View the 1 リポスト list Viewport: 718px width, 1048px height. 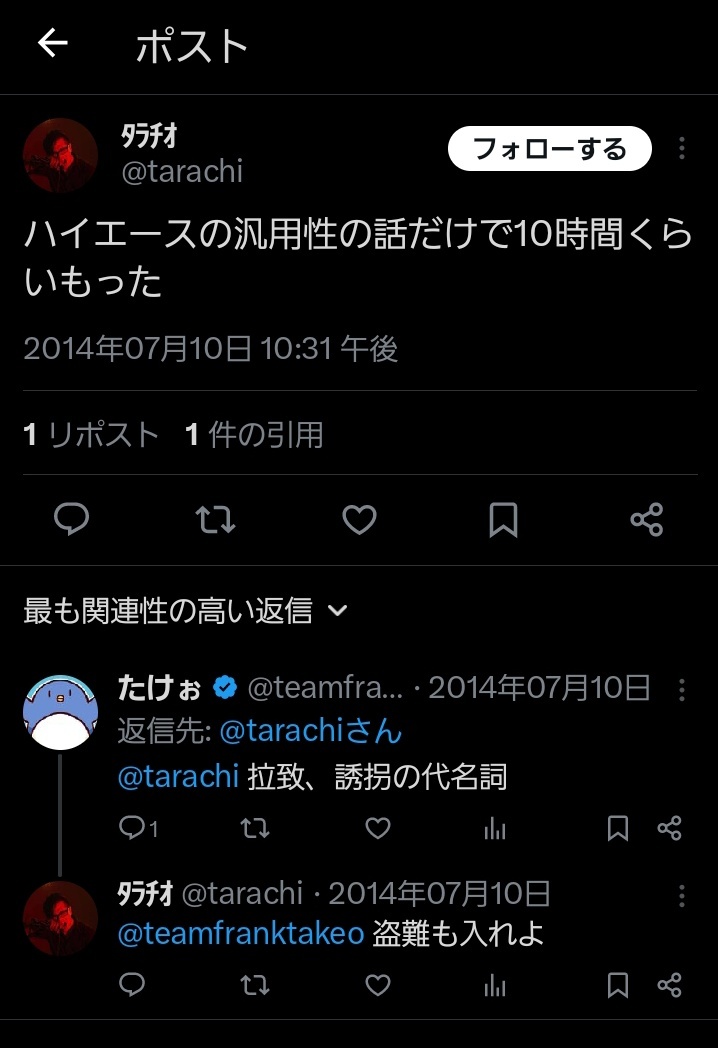91,434
